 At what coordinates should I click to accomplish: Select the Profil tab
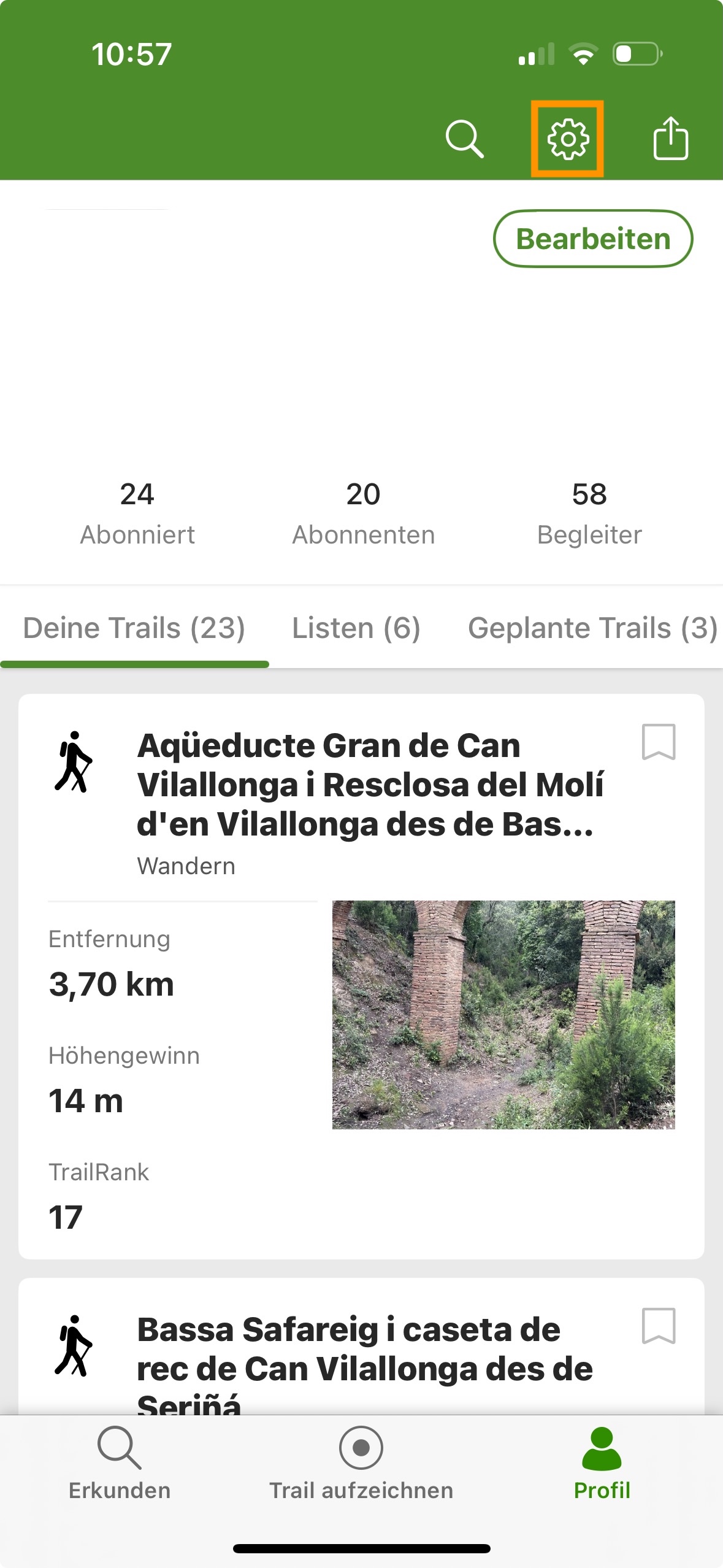[602, 1464]
